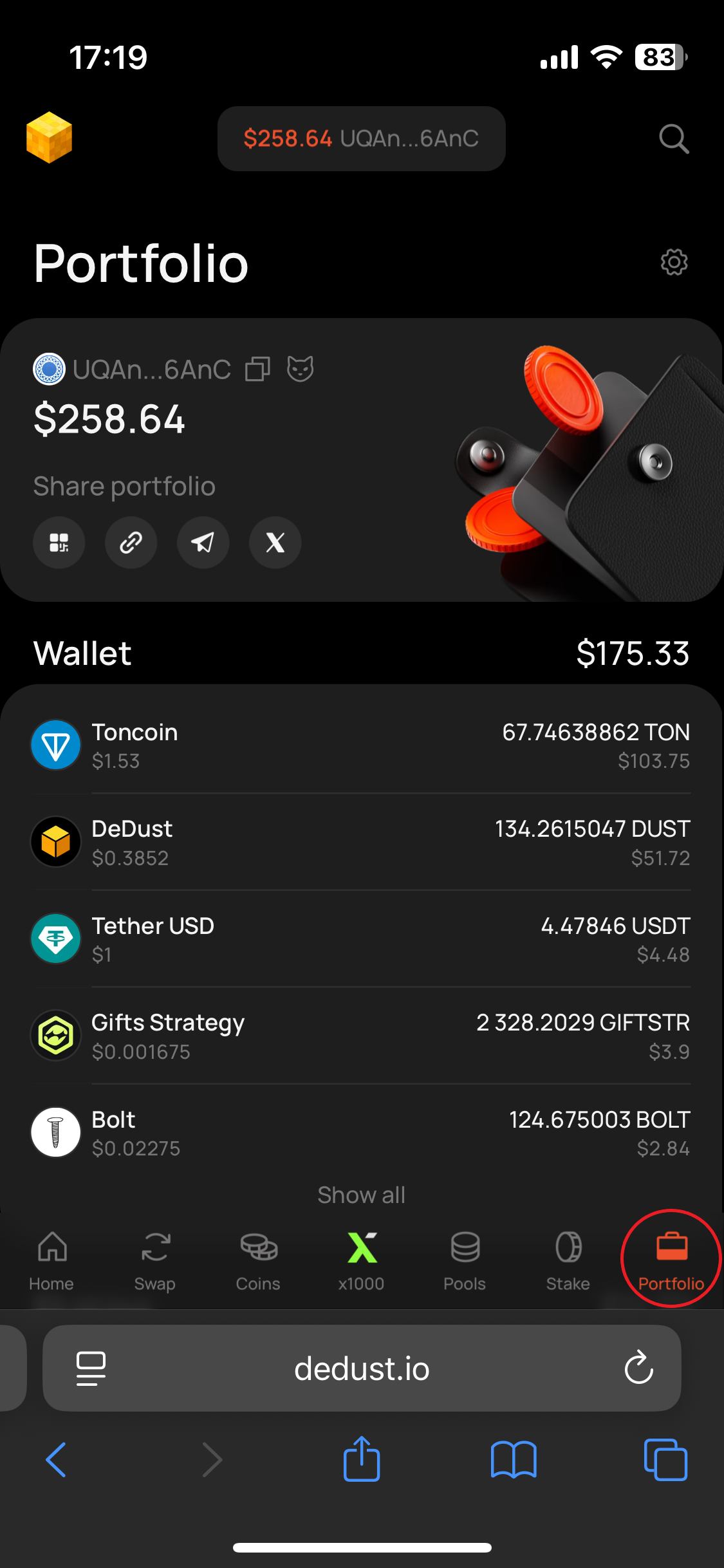This screenshot has height=1568, width=724.
Task: Open the search magnifier icon
Action: point(674,138)
